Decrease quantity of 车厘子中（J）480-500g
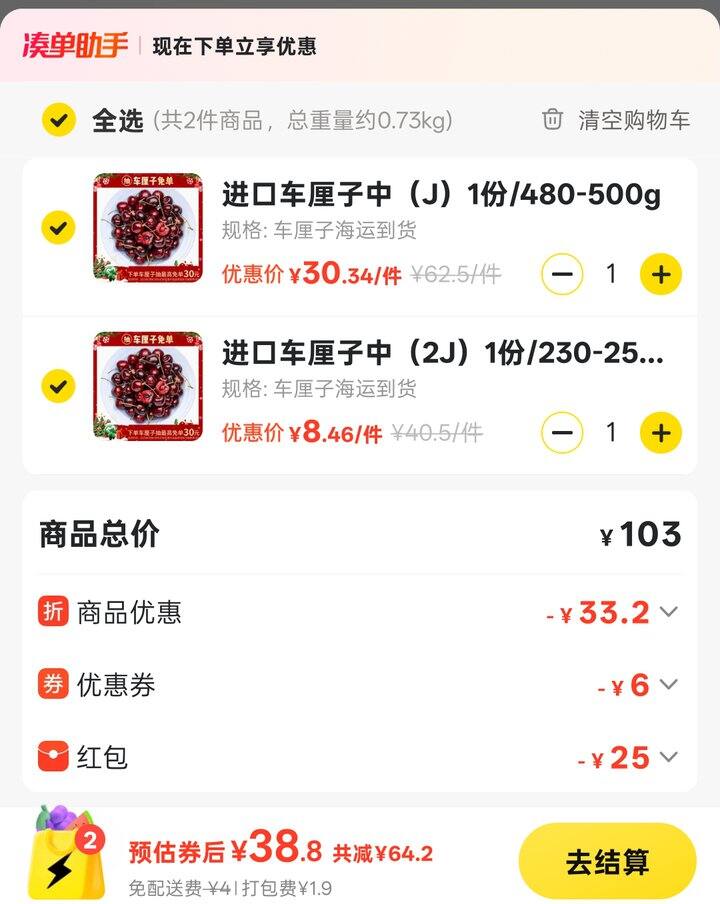Viewport: 720px width, 904px height. tap(562, 274)
